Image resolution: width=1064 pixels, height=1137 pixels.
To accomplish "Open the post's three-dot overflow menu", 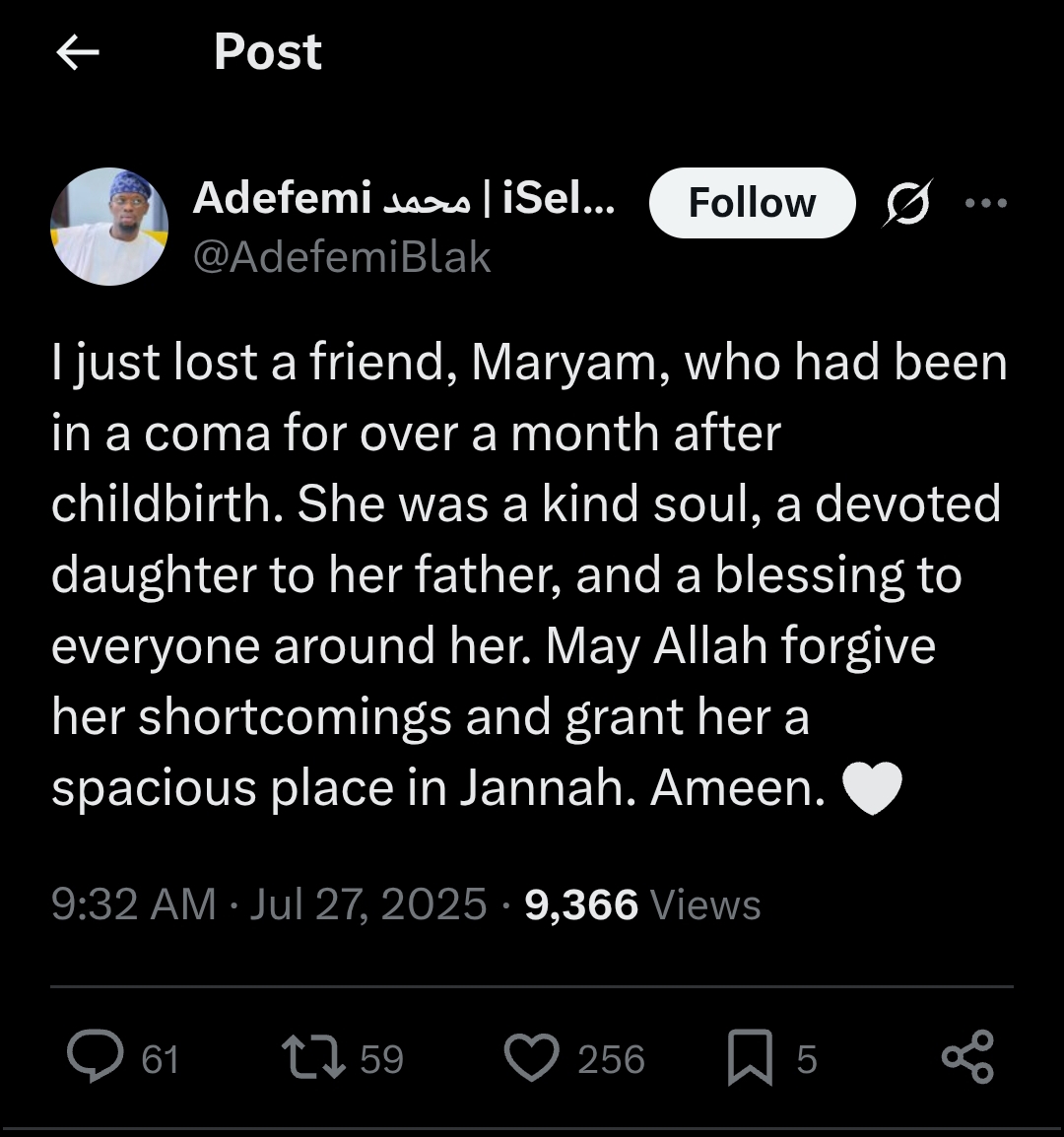I will point(986,204).
